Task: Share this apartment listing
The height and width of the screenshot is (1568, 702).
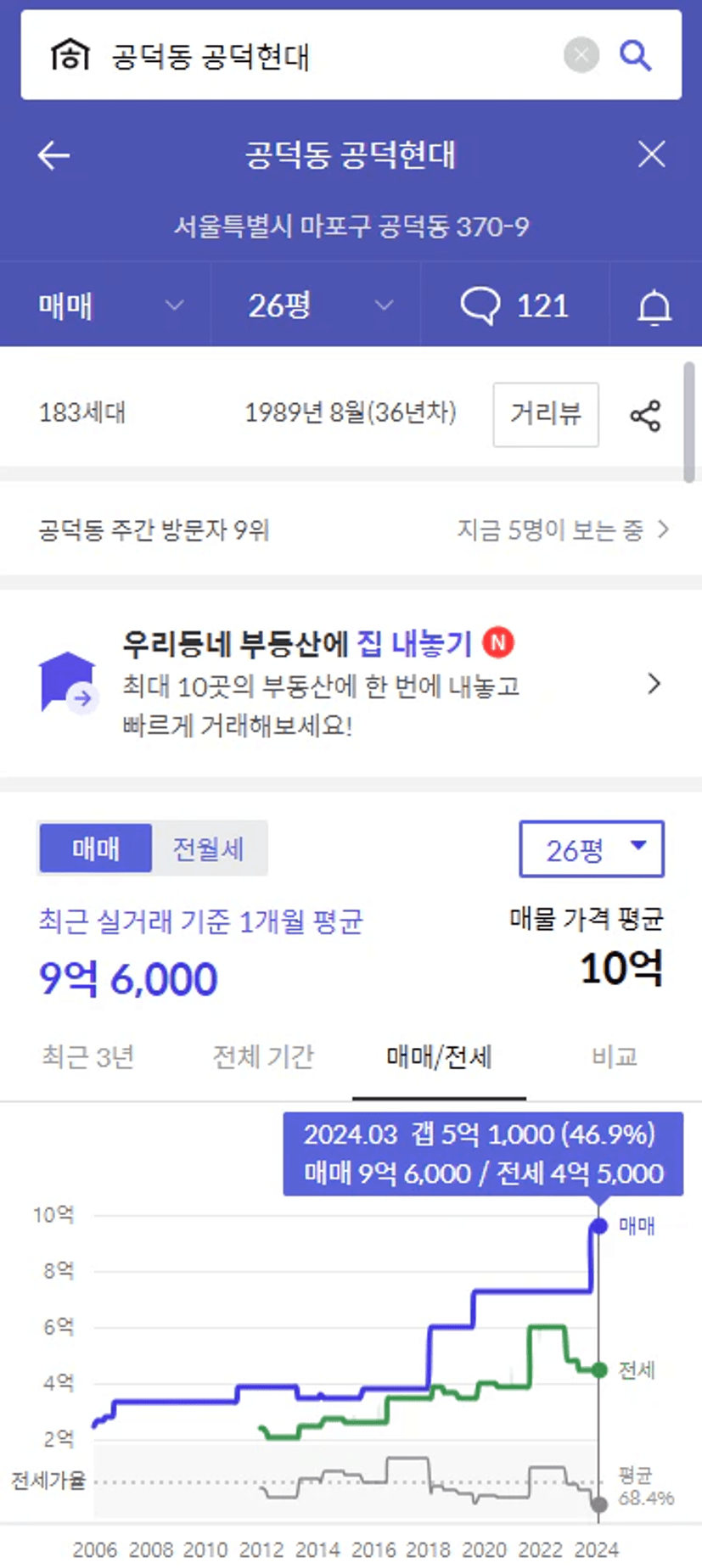Action: coord(645,416)
